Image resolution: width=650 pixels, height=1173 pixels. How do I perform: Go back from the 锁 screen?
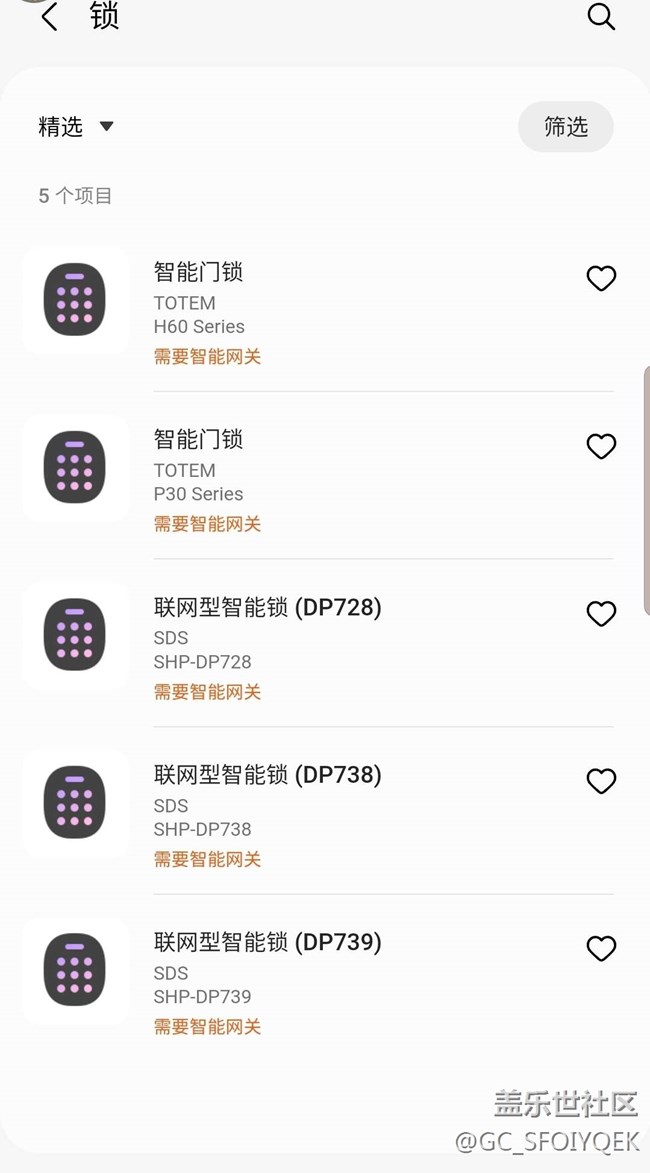click(x=49, y=17)
